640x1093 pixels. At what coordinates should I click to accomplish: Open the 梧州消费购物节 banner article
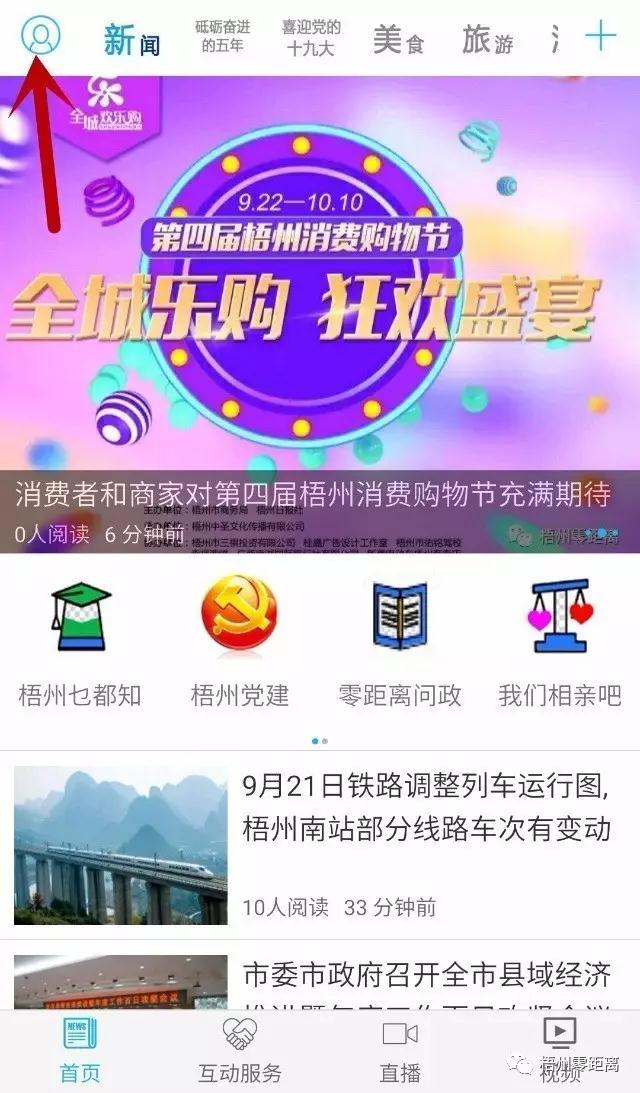(x=320, y=314)
